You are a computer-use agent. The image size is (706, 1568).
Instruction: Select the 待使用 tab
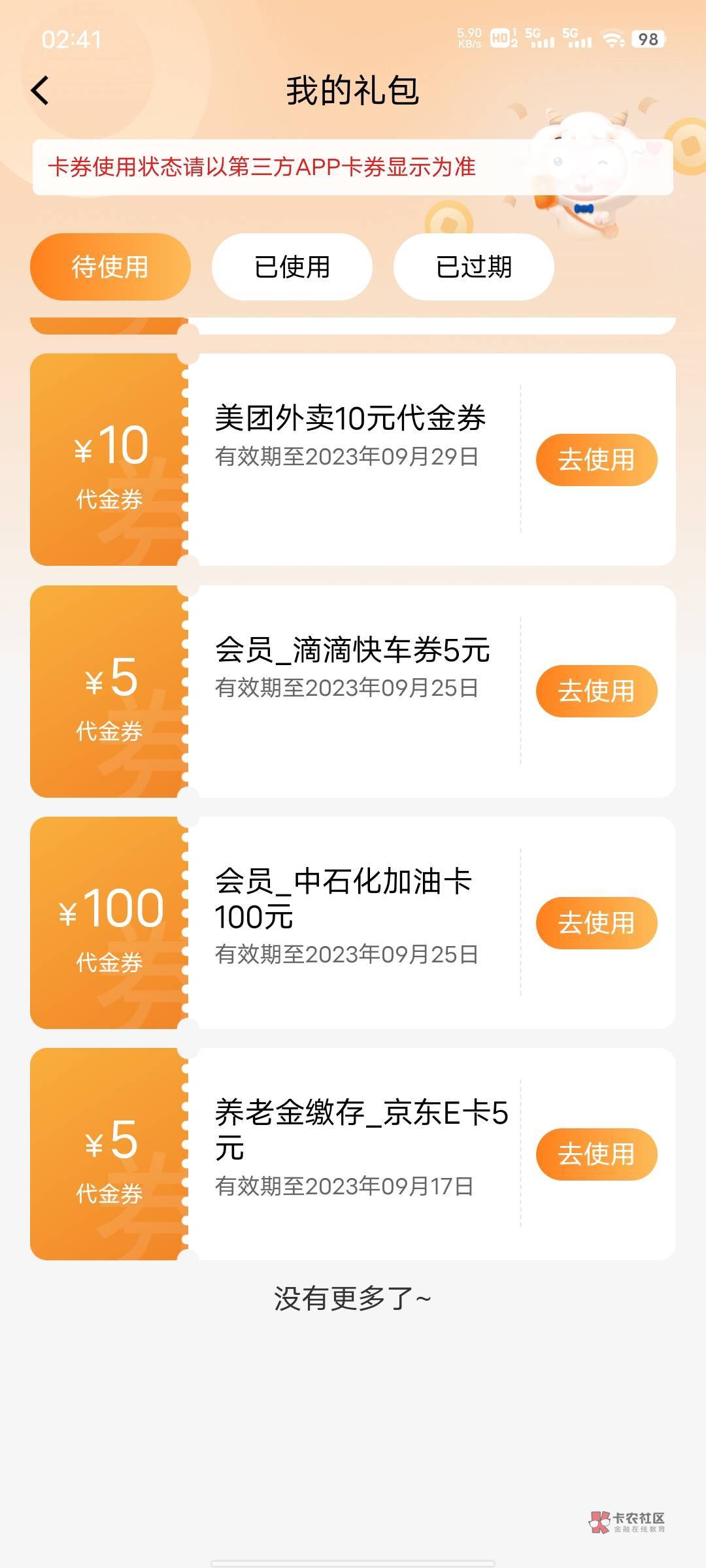tap(110, 267)
